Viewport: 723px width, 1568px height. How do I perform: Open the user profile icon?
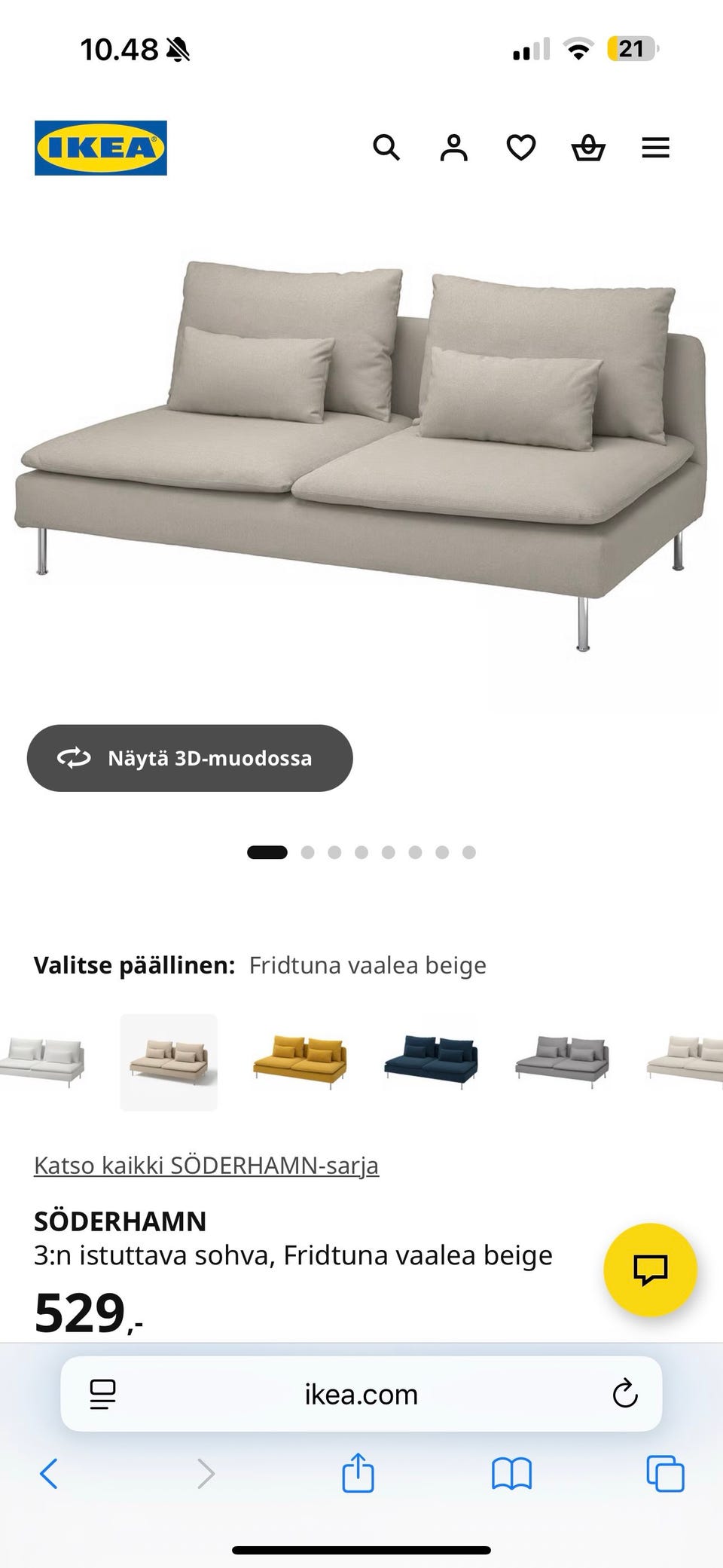453,148
